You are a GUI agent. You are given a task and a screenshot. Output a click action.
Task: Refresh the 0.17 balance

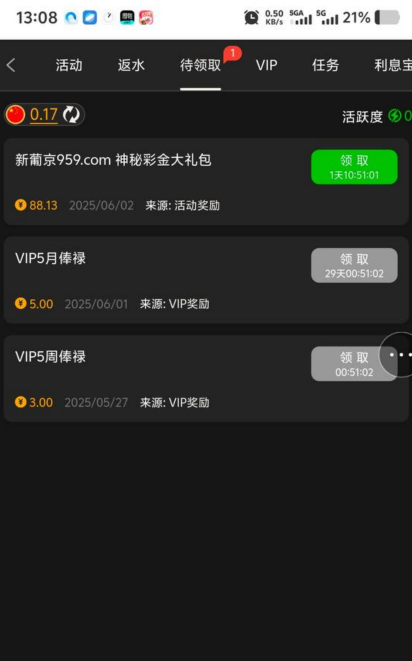pos(71,115)
